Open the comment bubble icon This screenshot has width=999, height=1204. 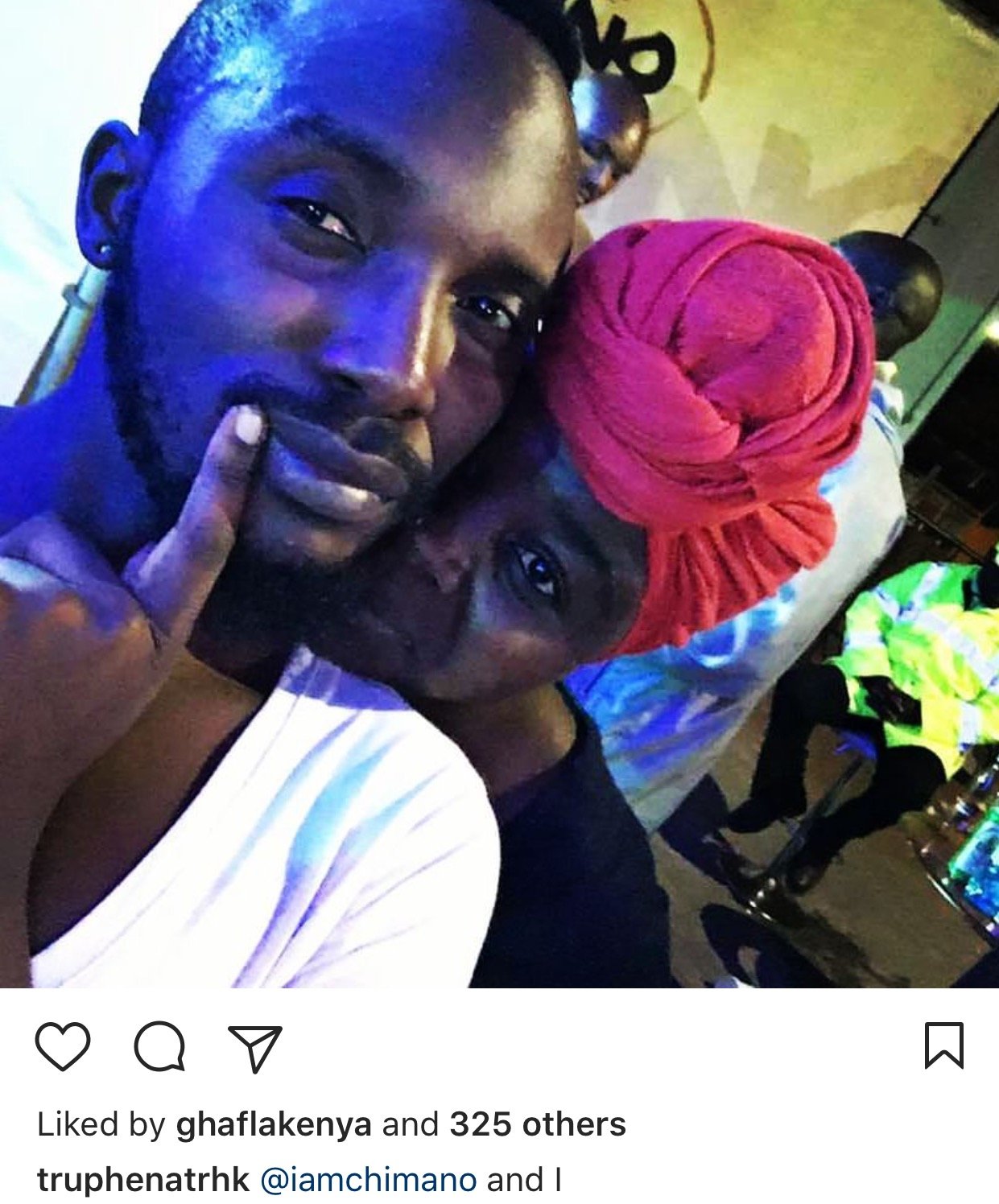tap(159, 1047)
